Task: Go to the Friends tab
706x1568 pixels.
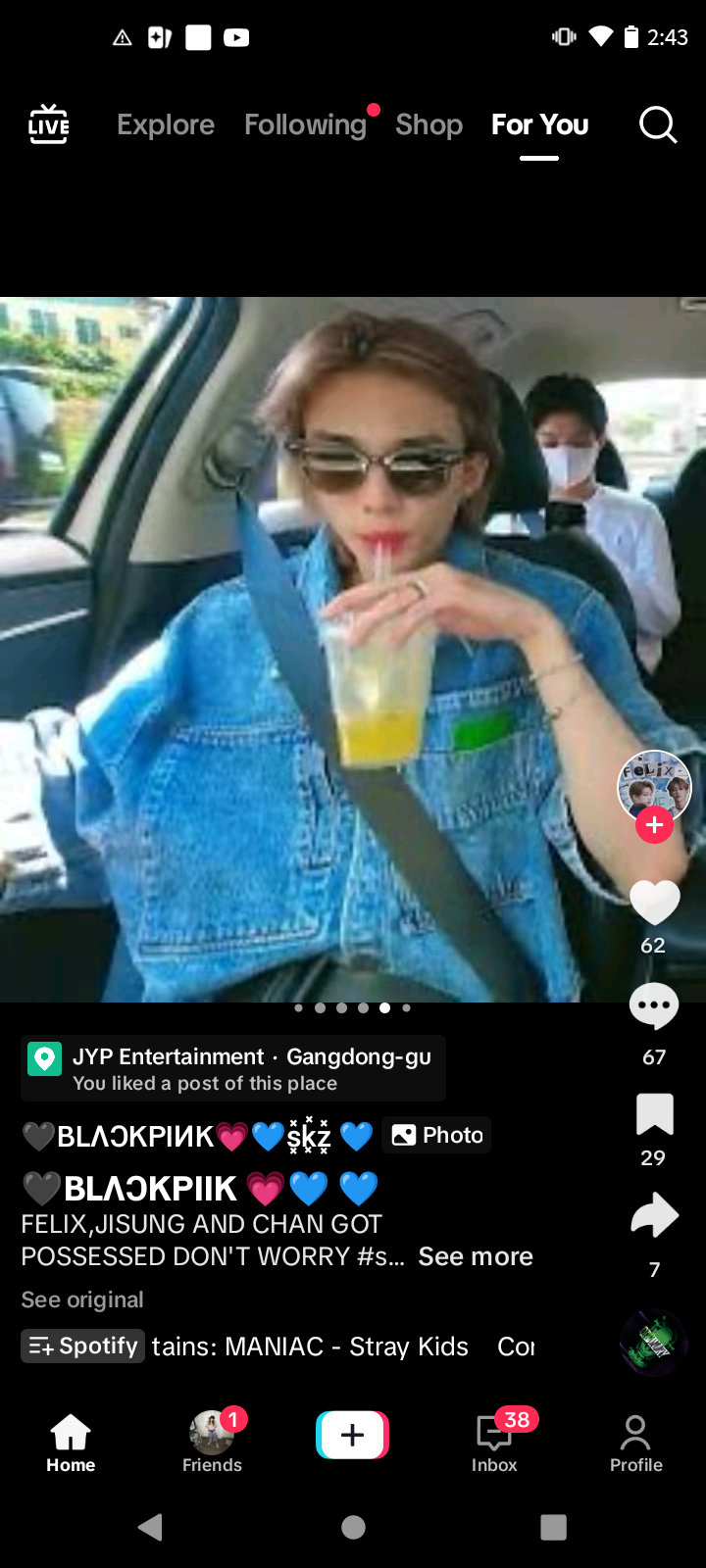Action: [x=212, y=1443]
